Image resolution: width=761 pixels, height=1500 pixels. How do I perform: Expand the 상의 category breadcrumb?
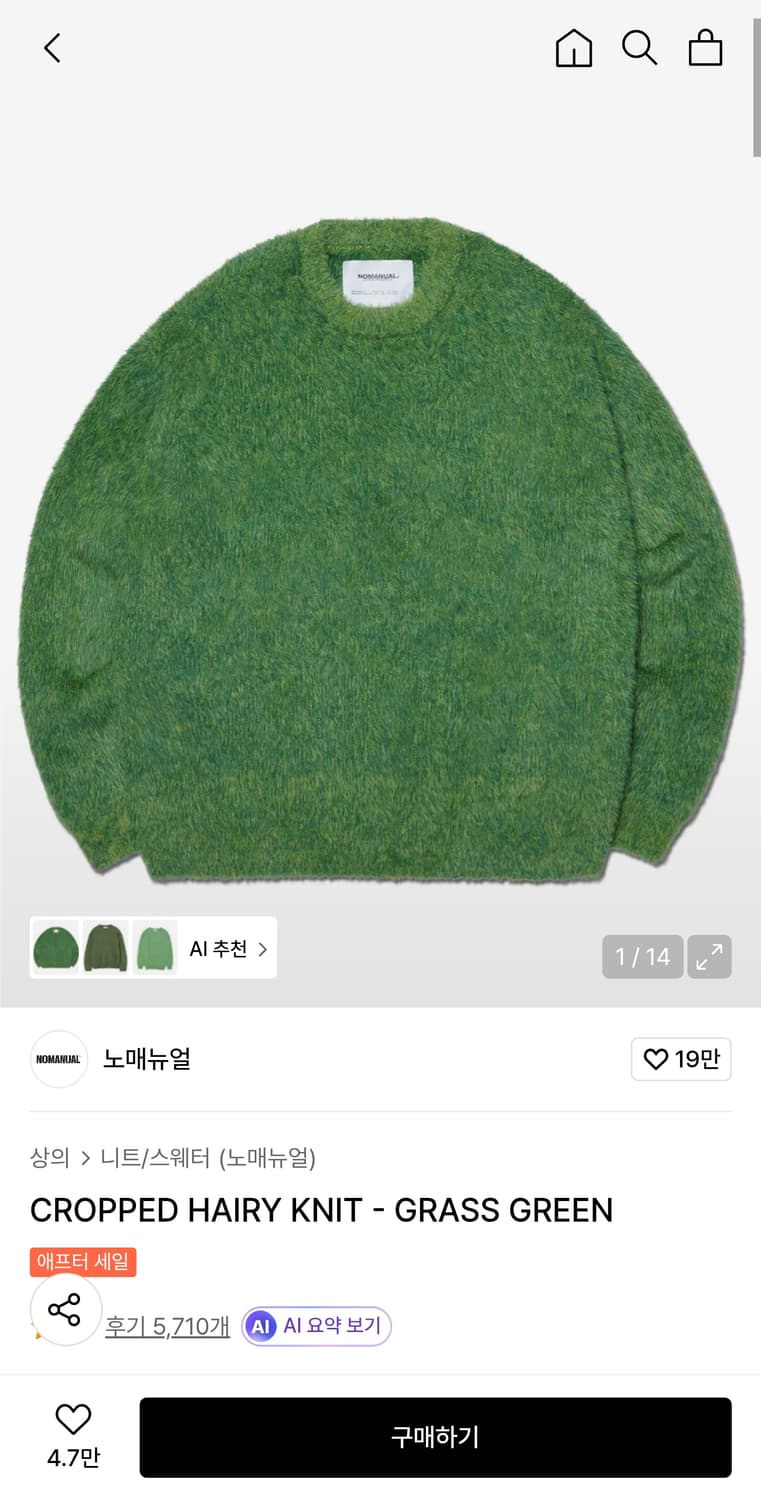[x=46, y=1158]
